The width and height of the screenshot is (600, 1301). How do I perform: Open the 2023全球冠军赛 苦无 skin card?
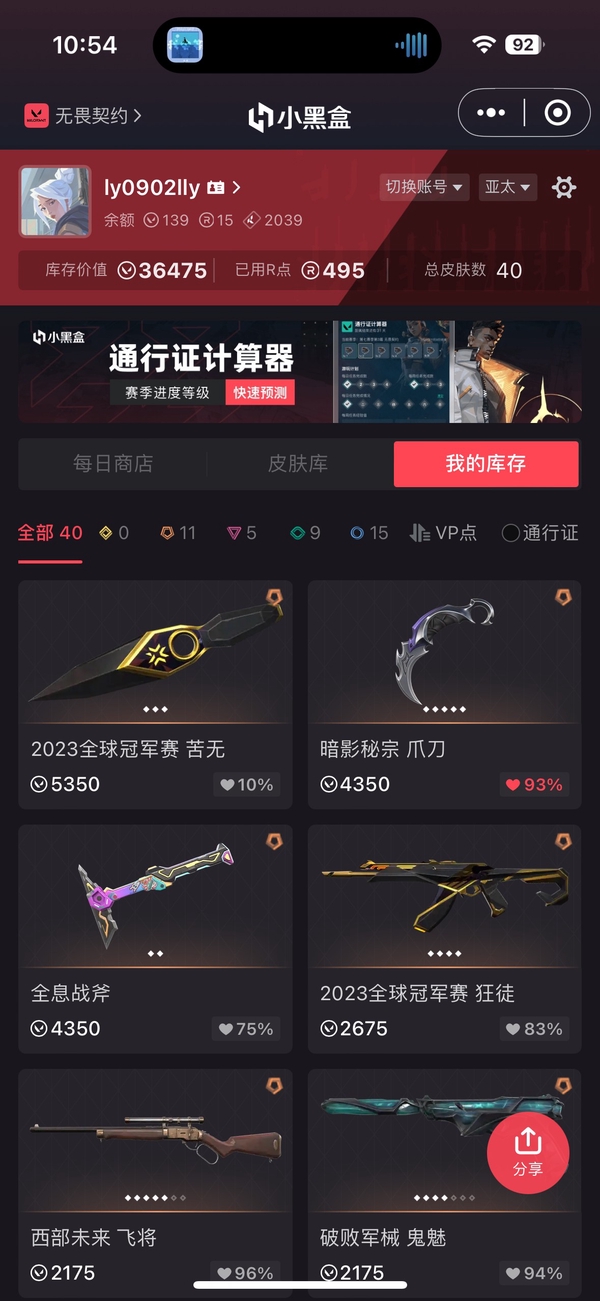(x=155, y=694)
